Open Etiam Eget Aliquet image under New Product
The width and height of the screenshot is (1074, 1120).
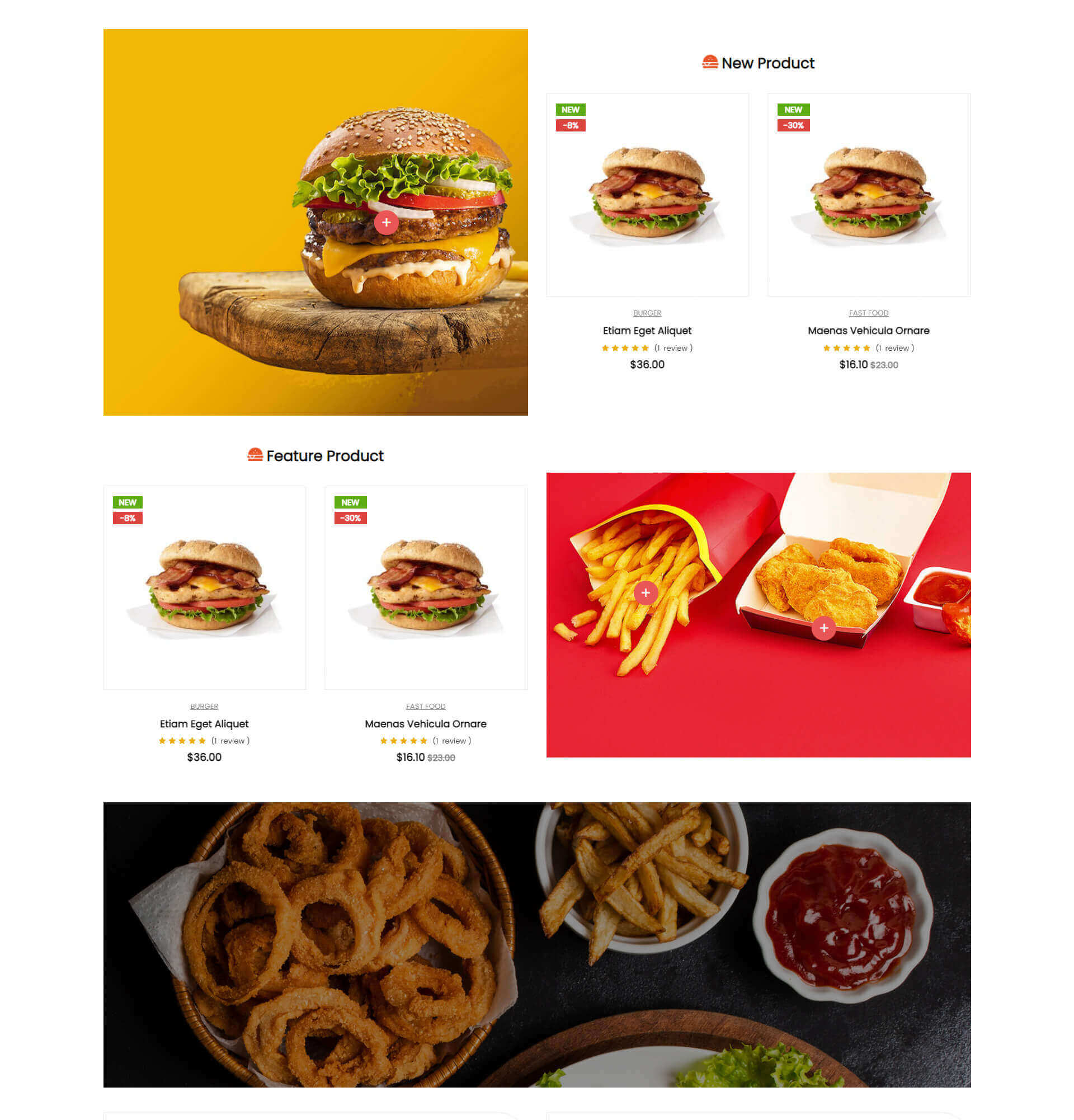[x=647, y=195]
